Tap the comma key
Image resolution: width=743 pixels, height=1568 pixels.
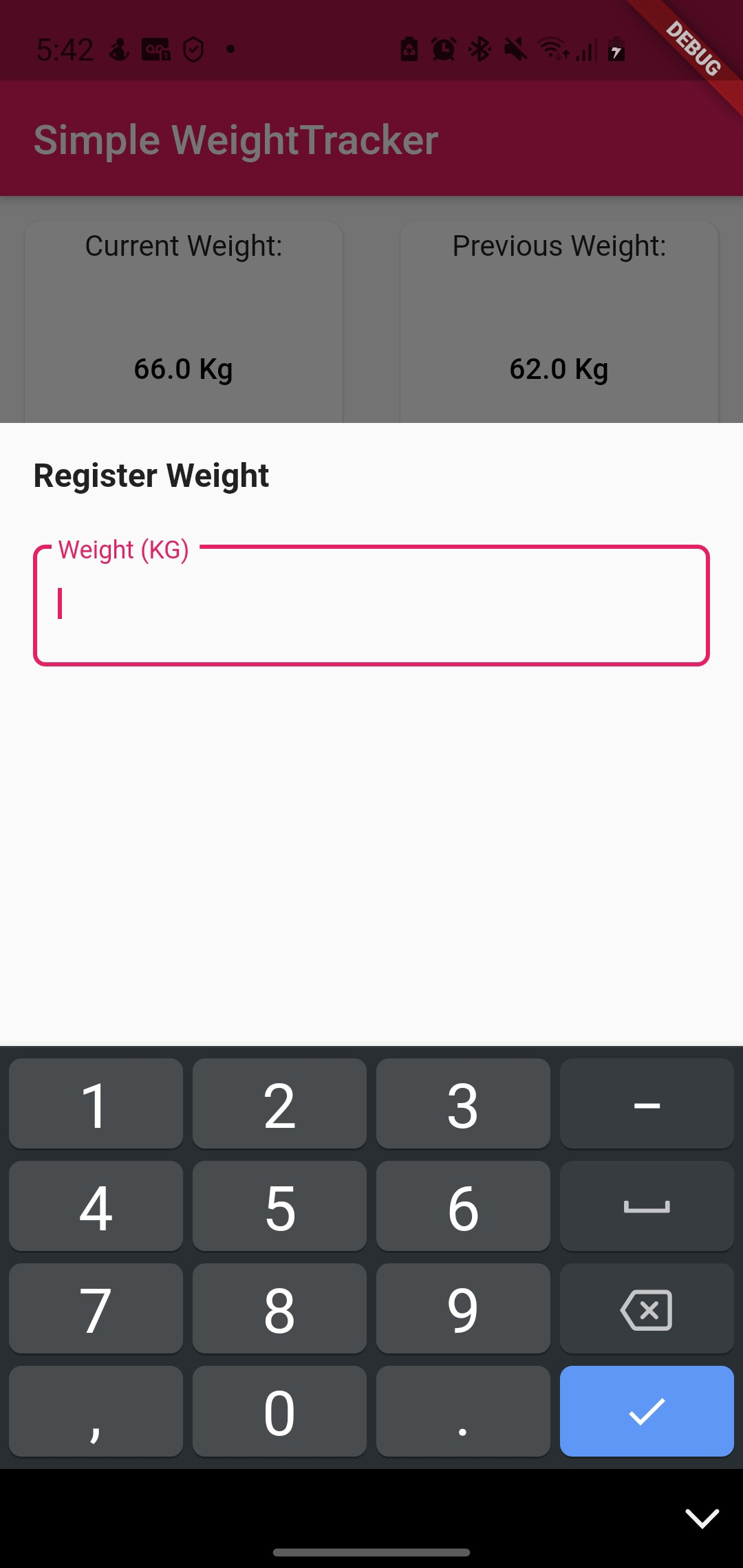pos(96,1411)
